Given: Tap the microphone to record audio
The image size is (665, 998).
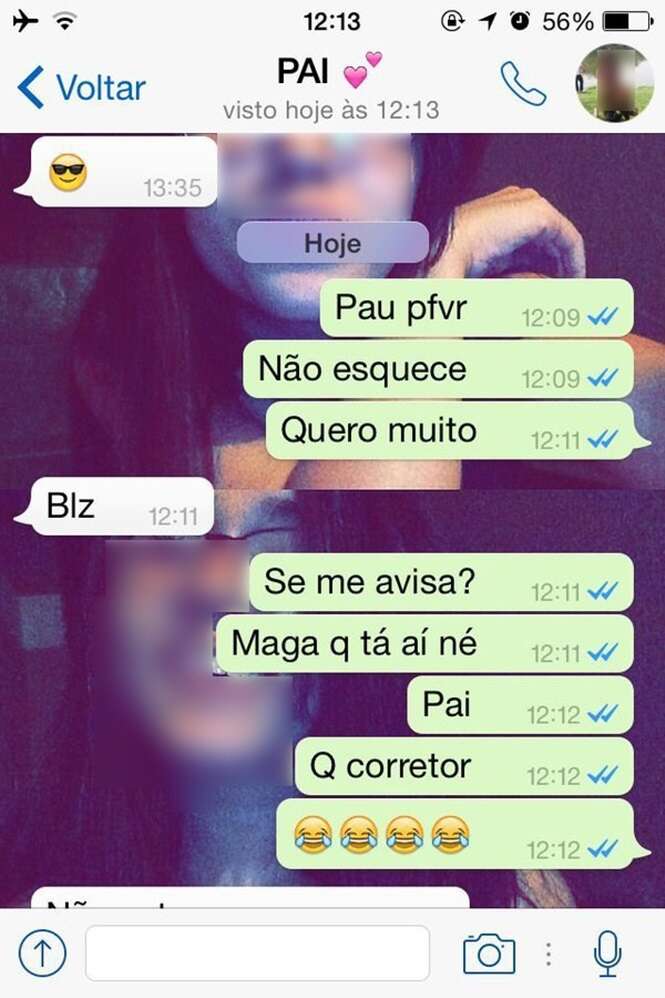Looking at the screenshot, I should tap(607, 953).
